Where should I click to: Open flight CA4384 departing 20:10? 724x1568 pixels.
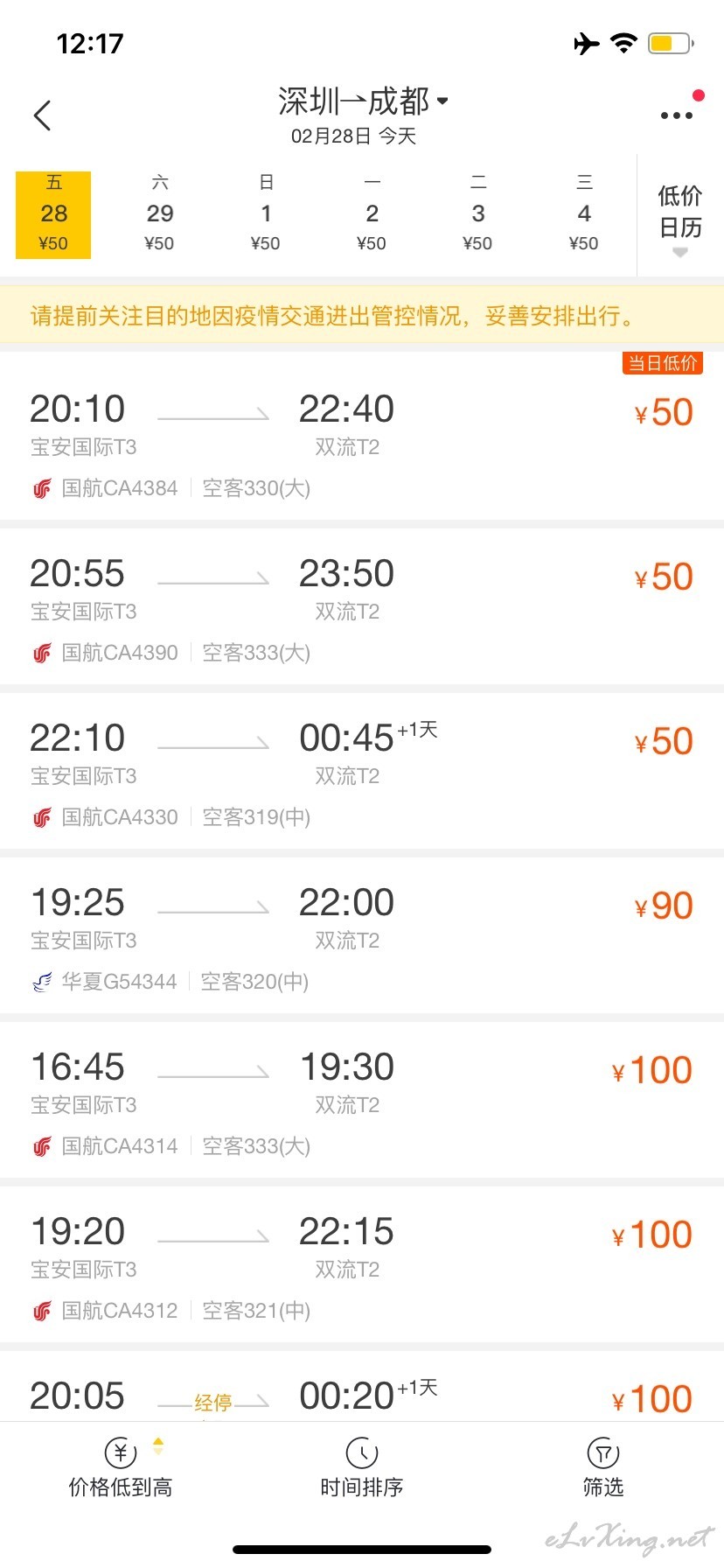[362, 437]
